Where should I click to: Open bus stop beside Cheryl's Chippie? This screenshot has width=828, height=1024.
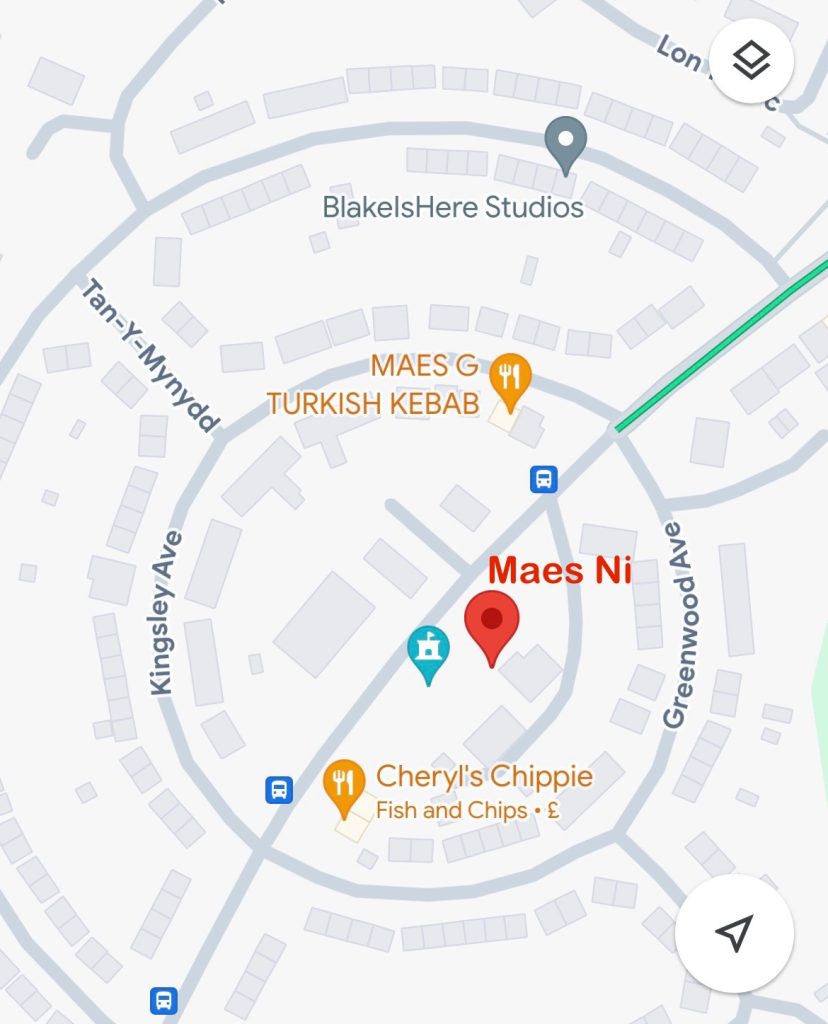click(279, 790)
